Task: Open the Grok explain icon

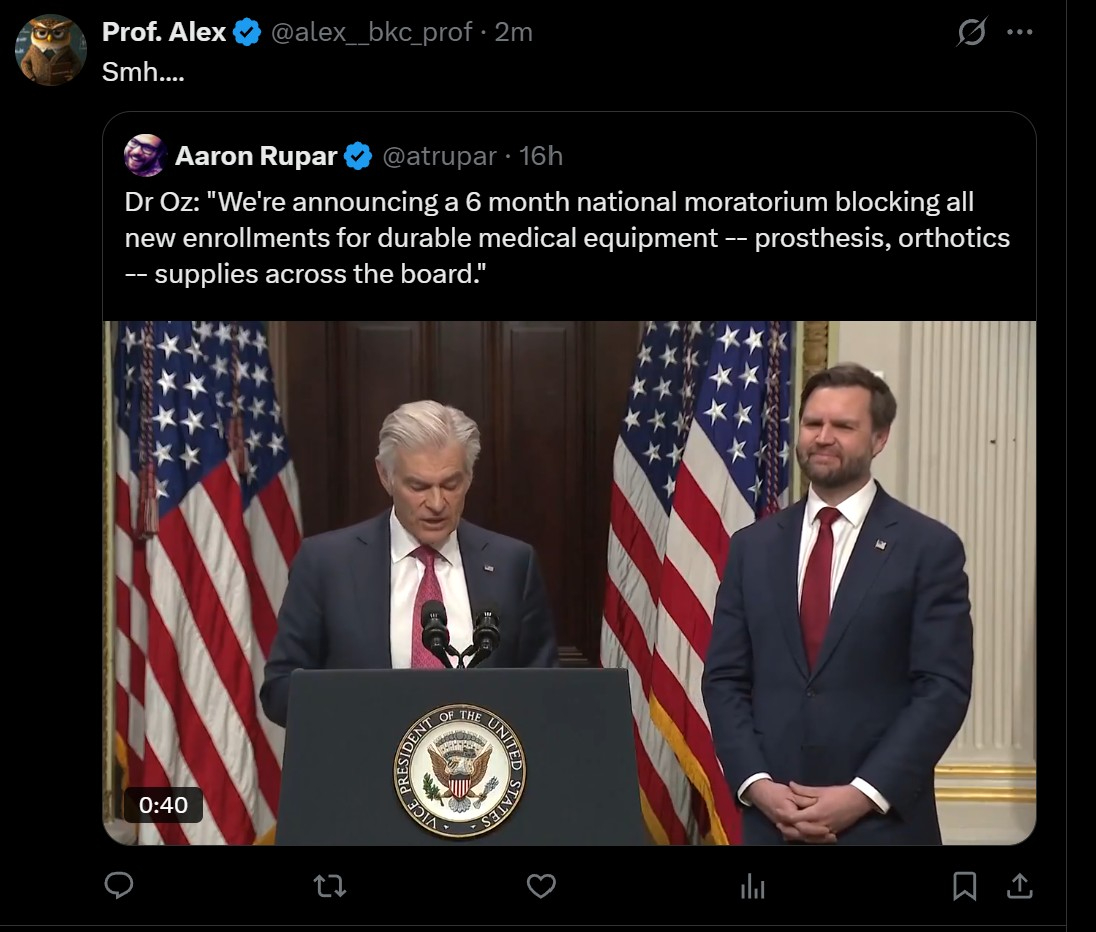Action: tap(971, 33)
